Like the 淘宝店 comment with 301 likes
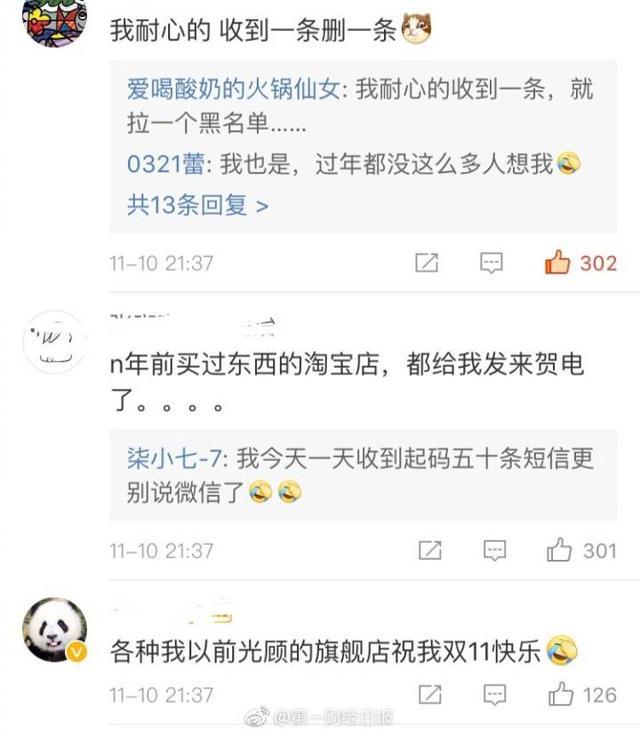 [x=559, y=550]
